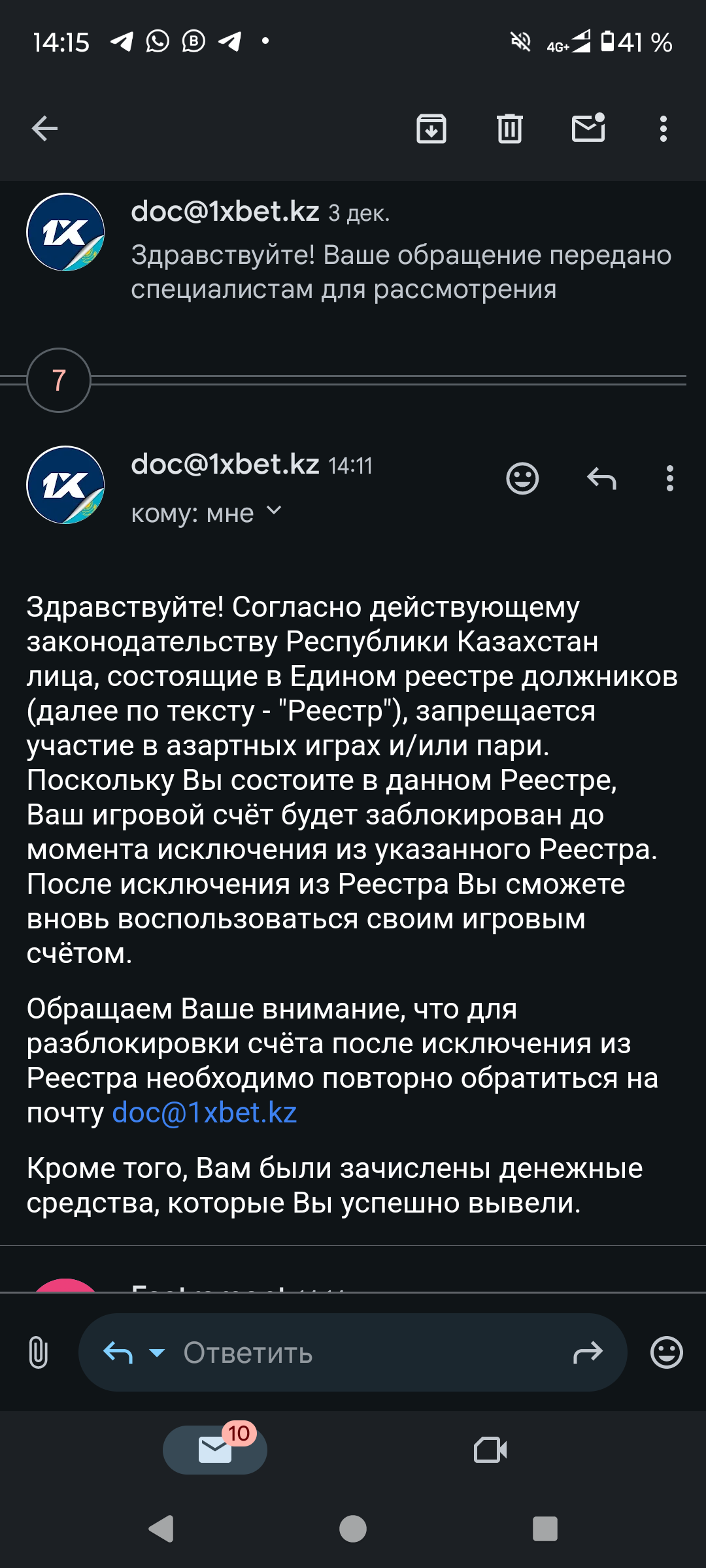This screenshot has height=1568, width=706.
Task: Open the reply type dropdown arrow
Action: [157, 1352]
